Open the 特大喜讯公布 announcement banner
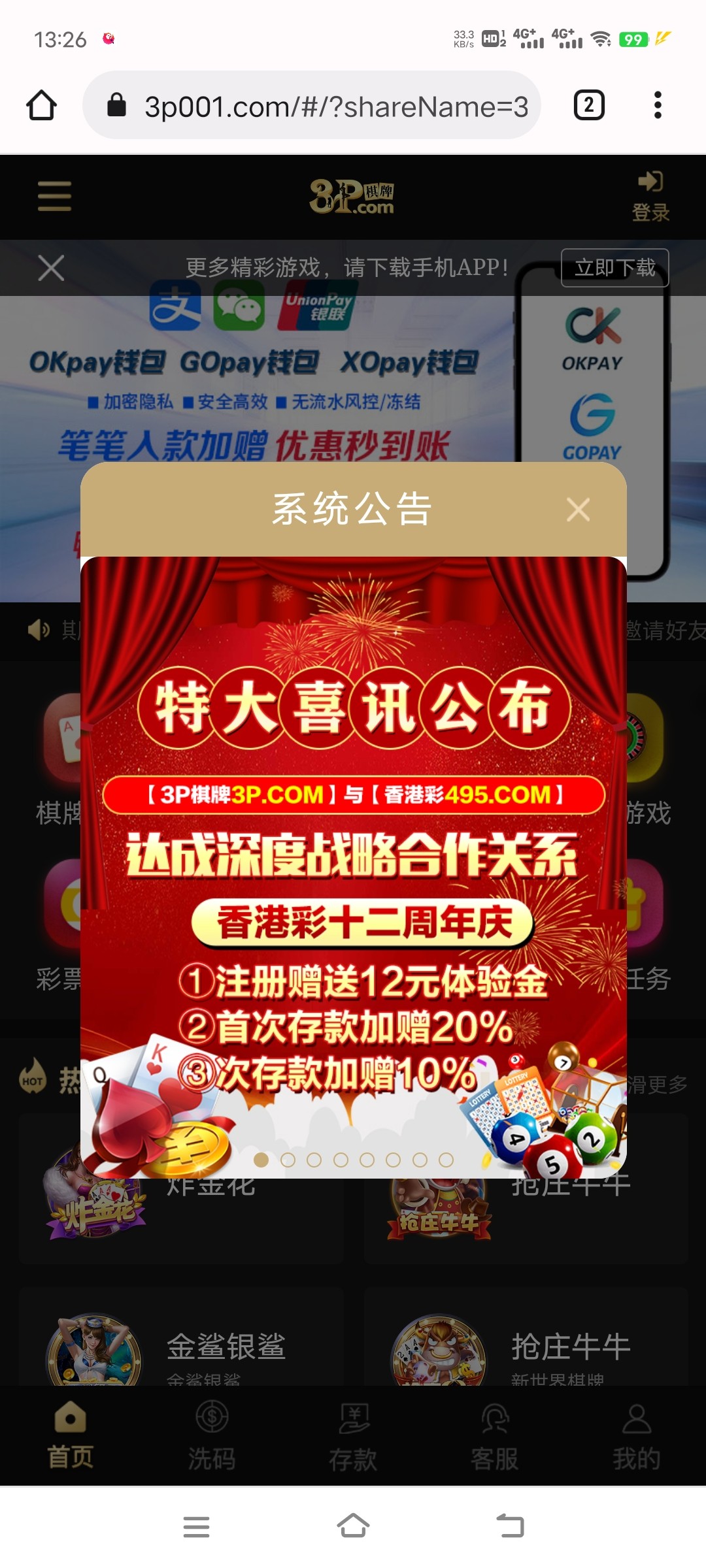This screenshot has width=706, height=1568. [353, 849]
